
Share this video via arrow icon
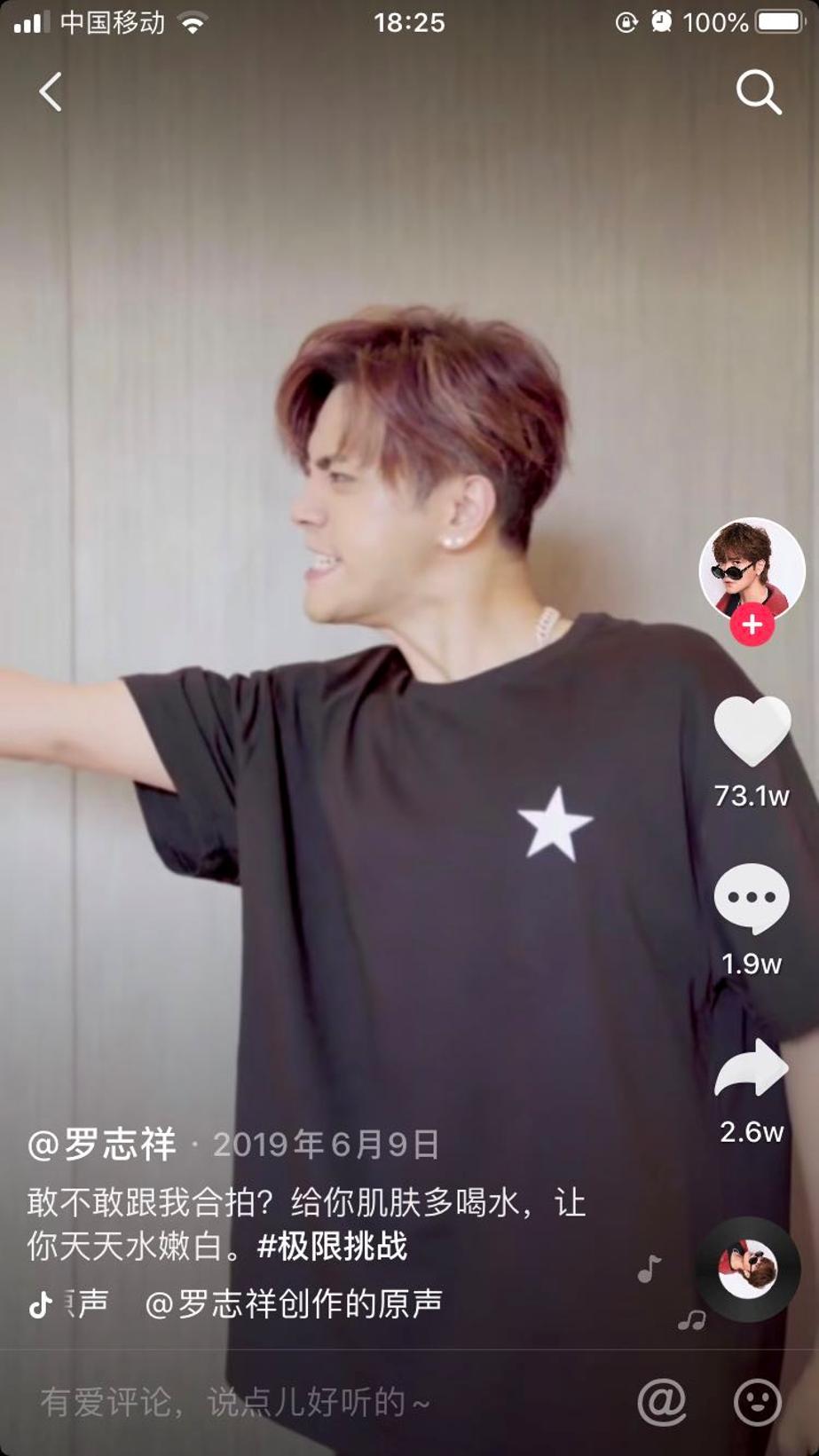(x=752, y=1069)
